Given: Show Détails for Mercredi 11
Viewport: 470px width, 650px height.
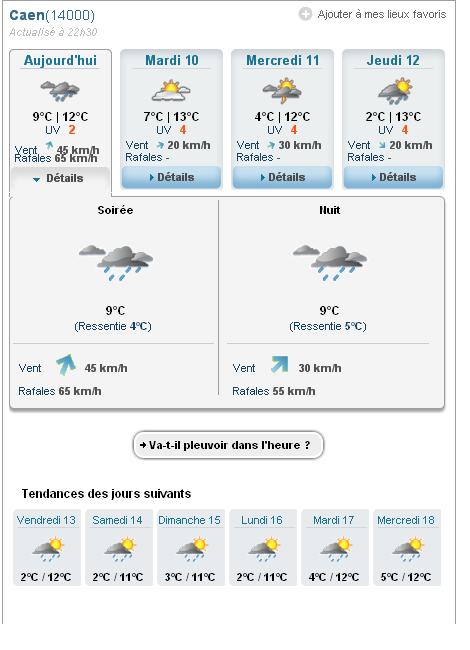Looking at the screenshot, I should tap(282, 177).
